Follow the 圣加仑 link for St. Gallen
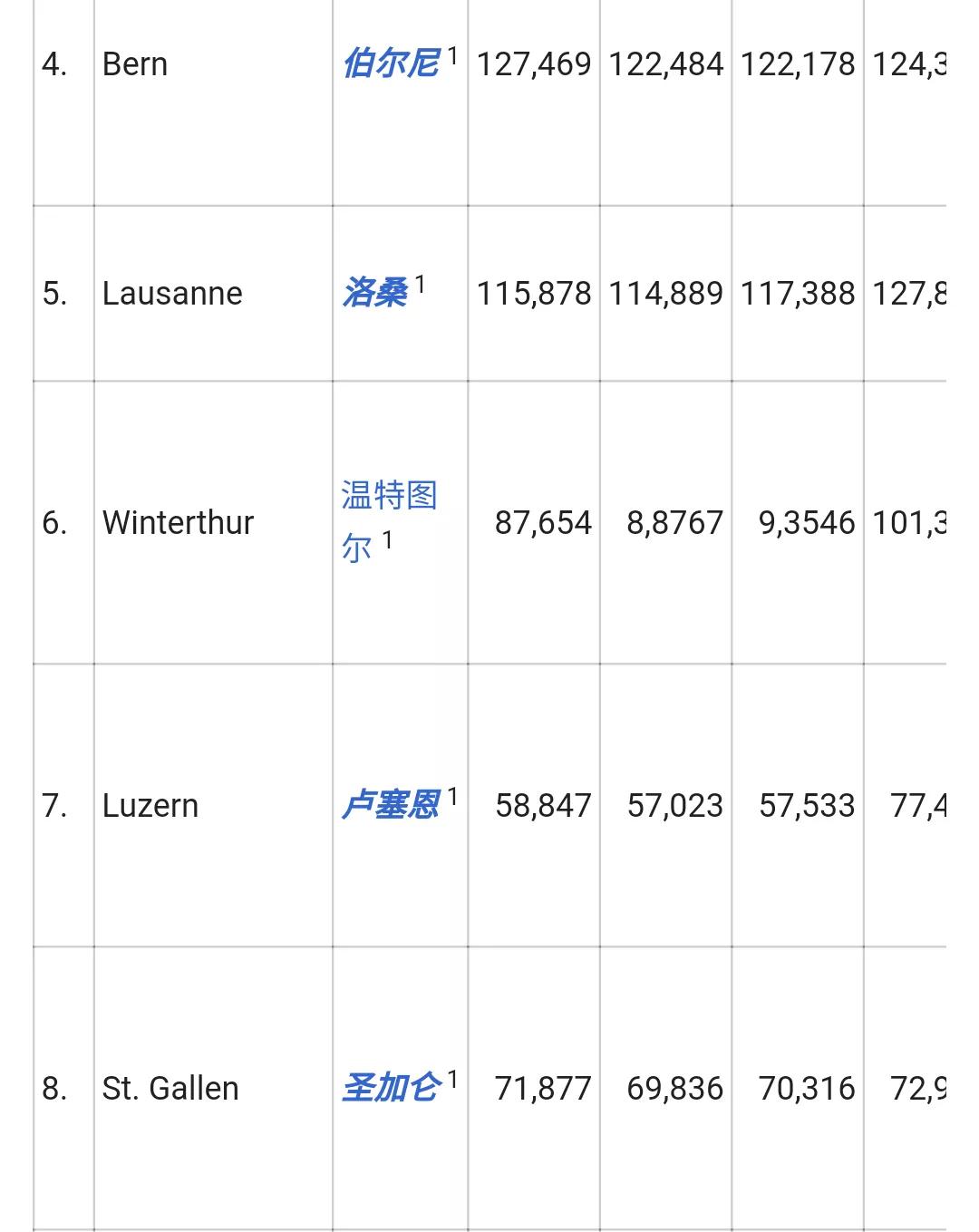The height and width of the screenshot is (1232, 979). click(x=391, y=1087)
